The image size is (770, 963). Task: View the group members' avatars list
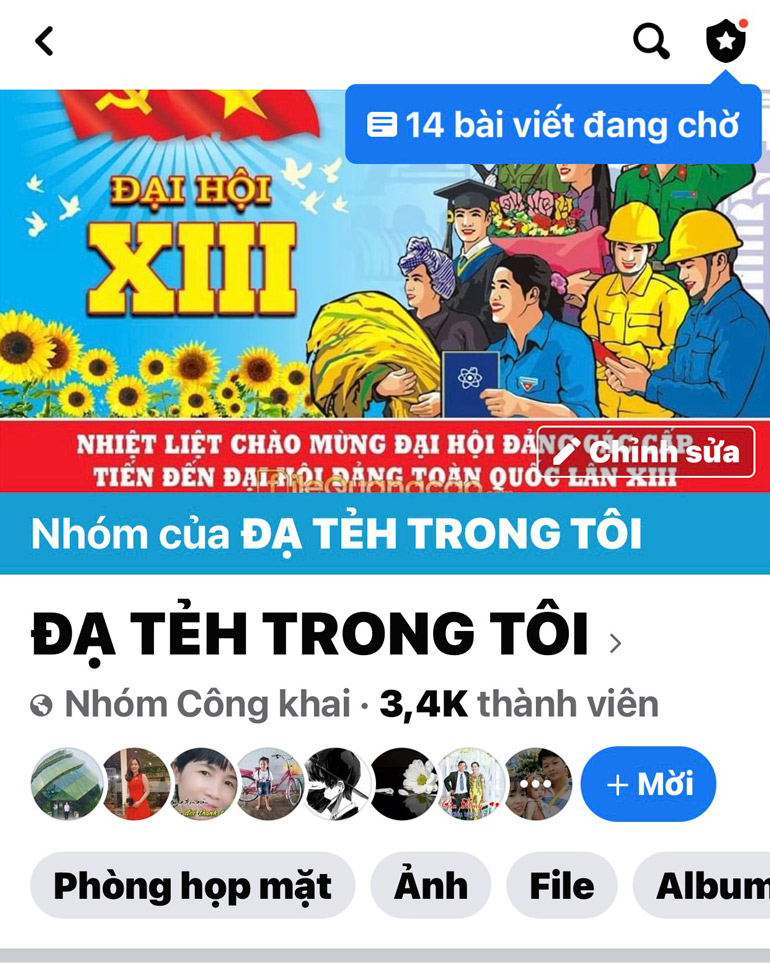(300, 784)
